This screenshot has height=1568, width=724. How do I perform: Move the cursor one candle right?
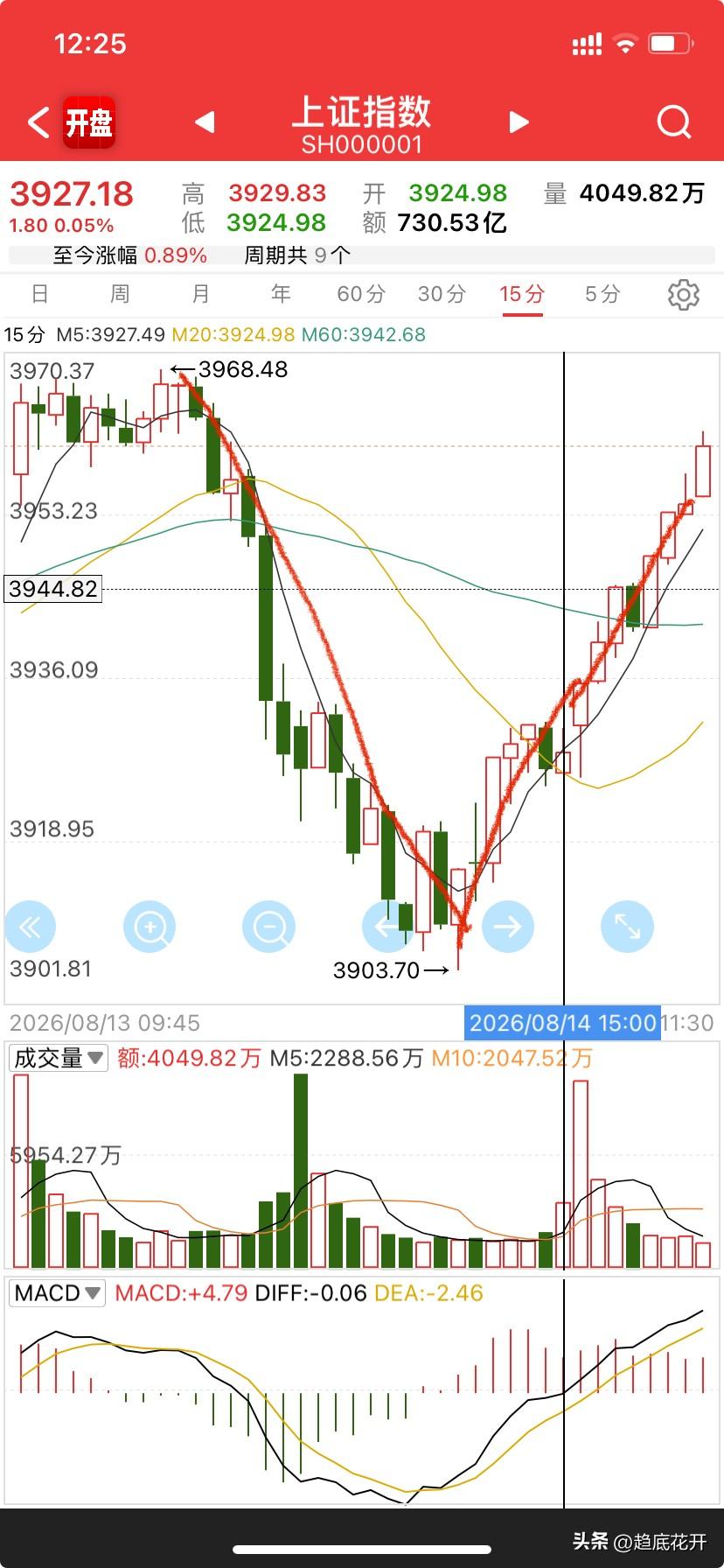[507, 927]
